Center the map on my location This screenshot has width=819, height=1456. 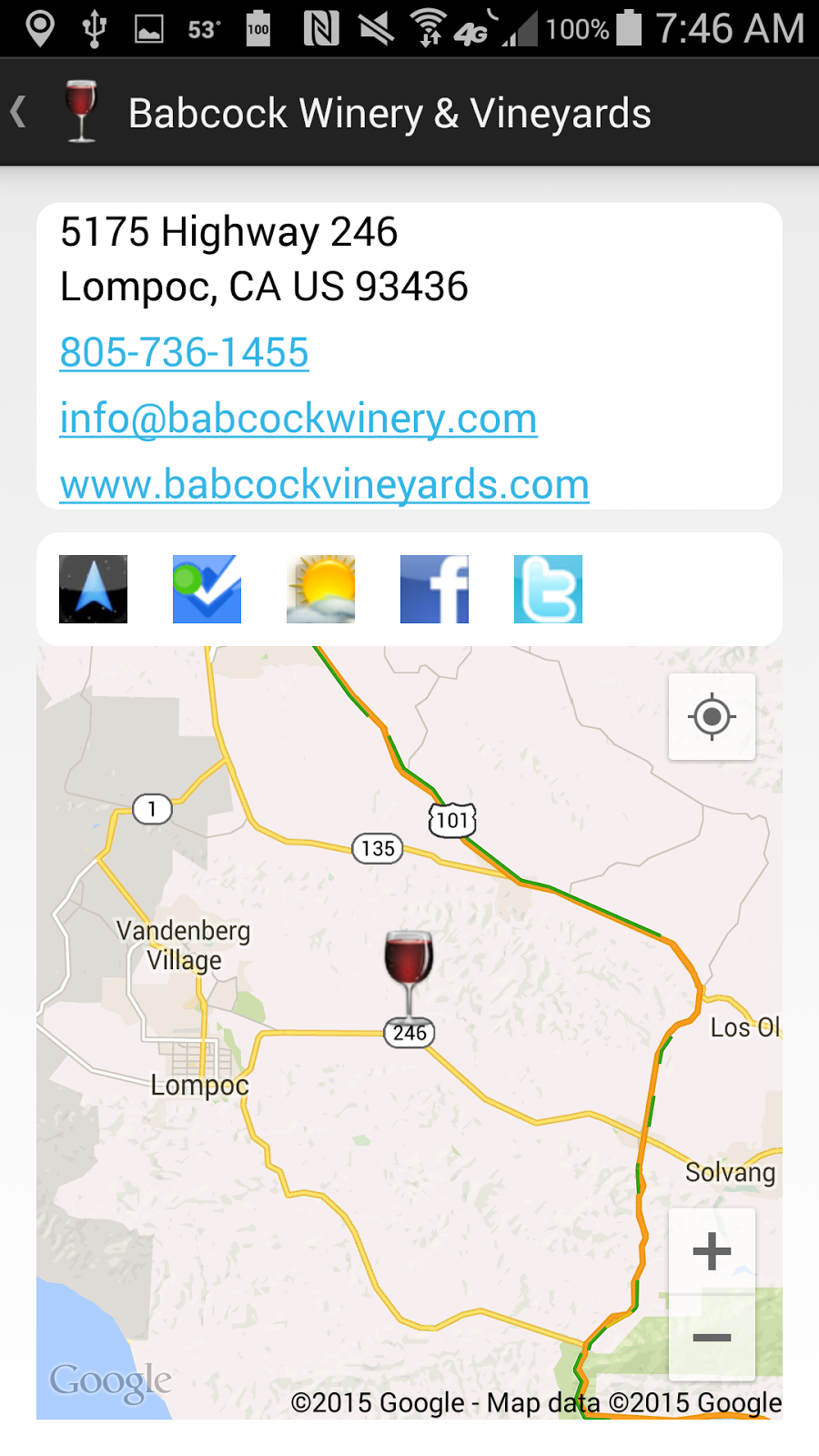pos(712,717)
